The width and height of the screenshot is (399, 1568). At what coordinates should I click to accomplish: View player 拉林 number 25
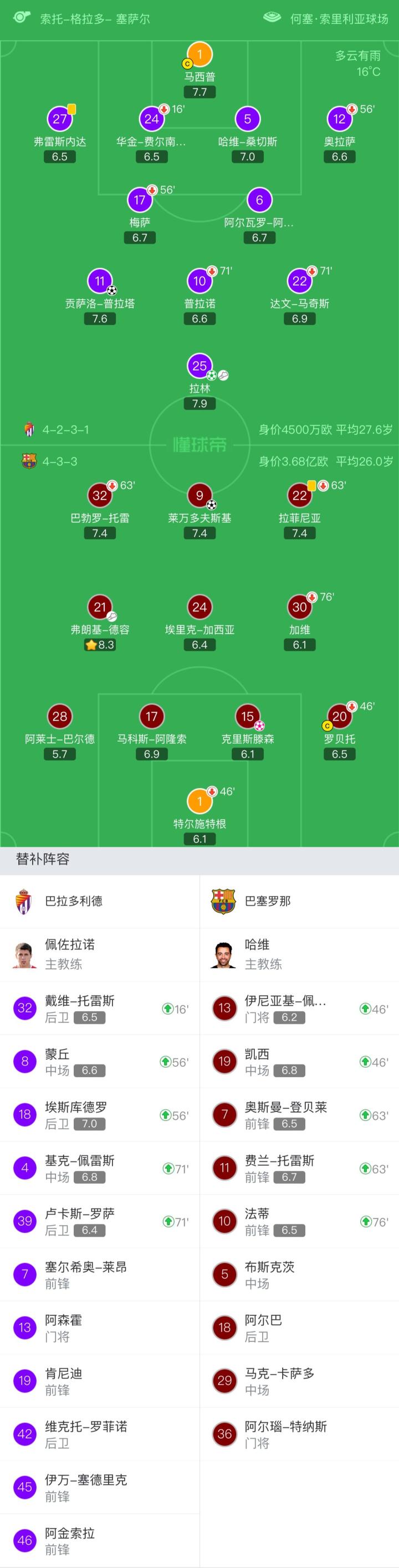[x=199, y=367]
